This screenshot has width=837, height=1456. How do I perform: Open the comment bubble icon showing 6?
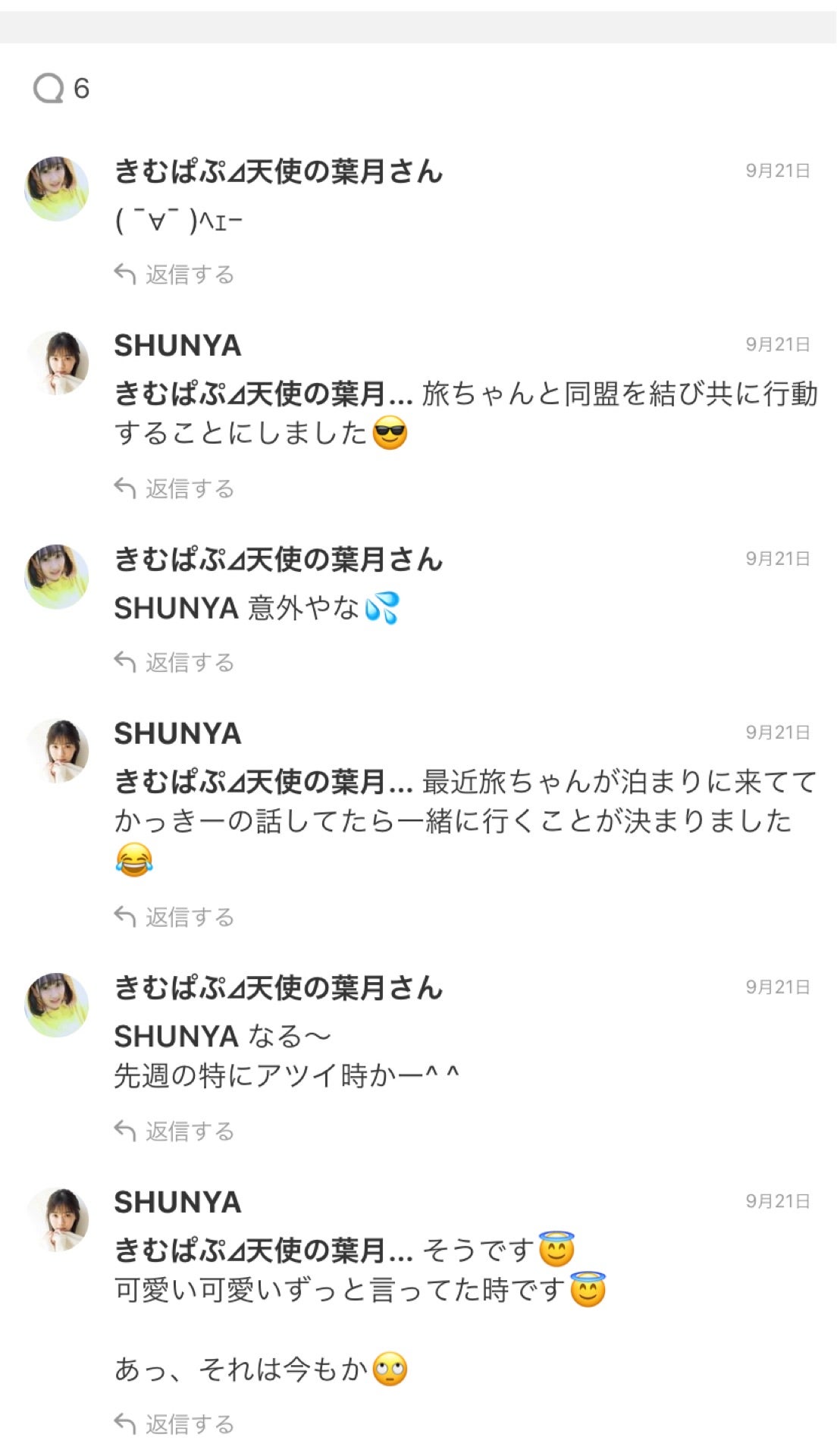coord(49,89)
